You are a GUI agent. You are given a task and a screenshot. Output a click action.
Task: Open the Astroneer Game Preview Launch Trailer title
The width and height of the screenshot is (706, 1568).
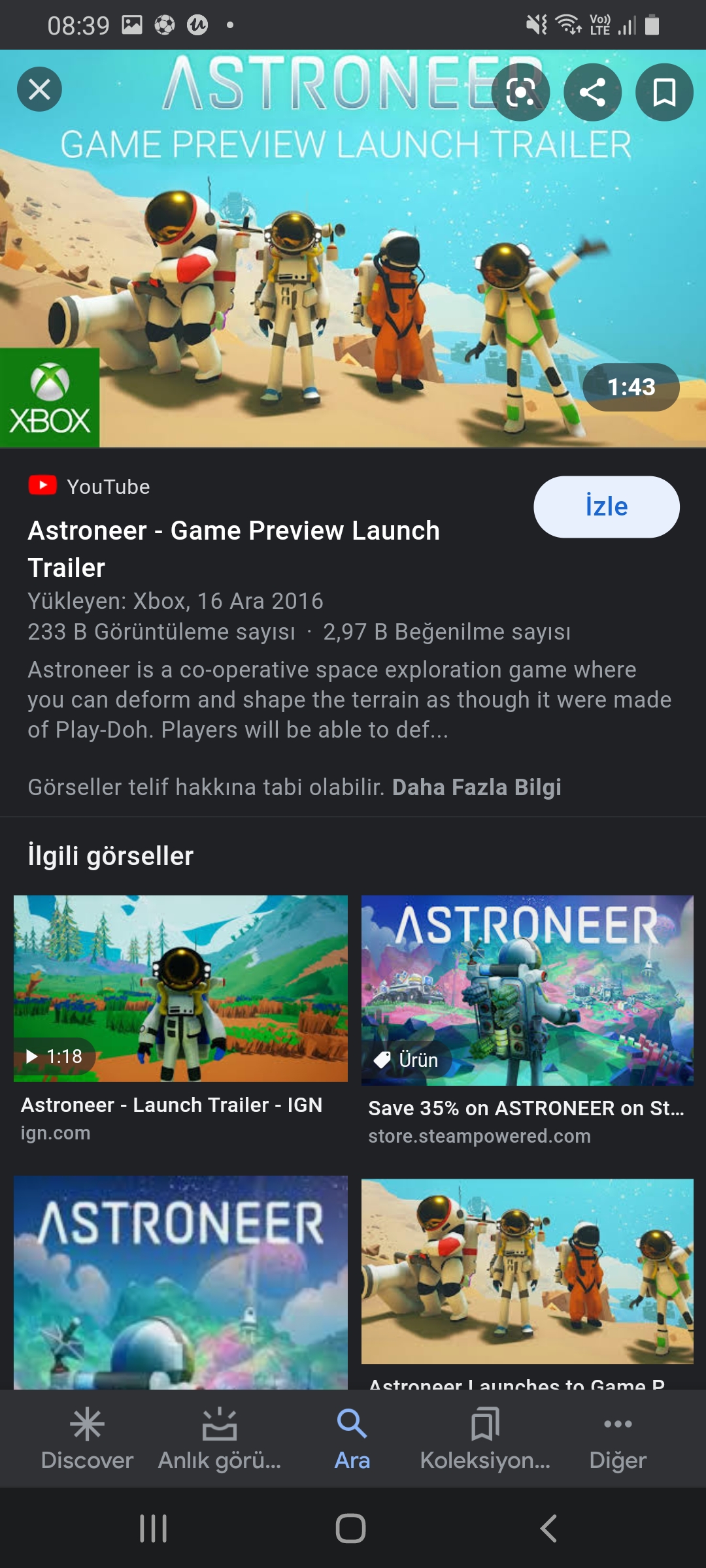click(233, 548)
